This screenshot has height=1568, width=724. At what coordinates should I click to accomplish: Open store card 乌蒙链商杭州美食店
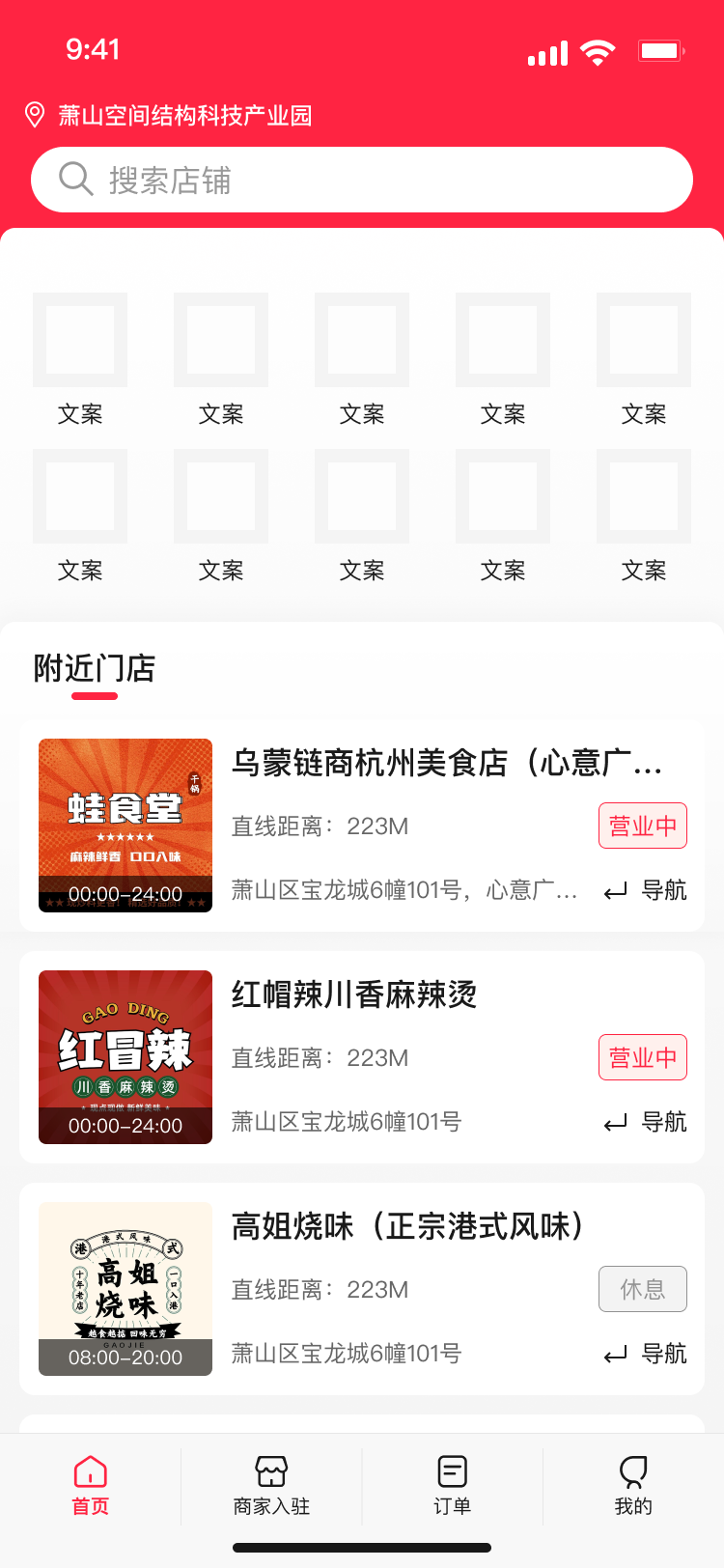click(x=446, y=764)
